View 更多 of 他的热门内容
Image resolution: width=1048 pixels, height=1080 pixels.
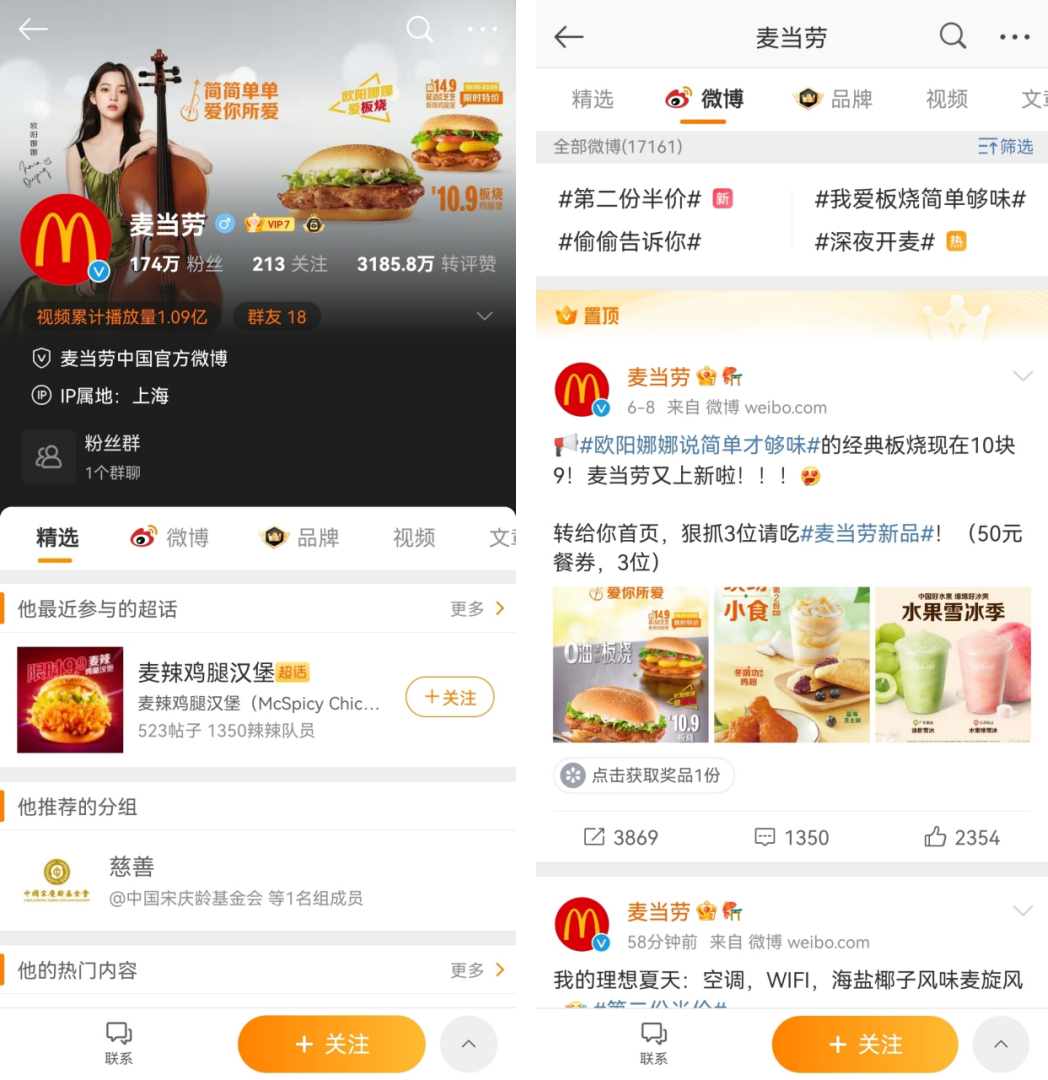pos(477,969)
